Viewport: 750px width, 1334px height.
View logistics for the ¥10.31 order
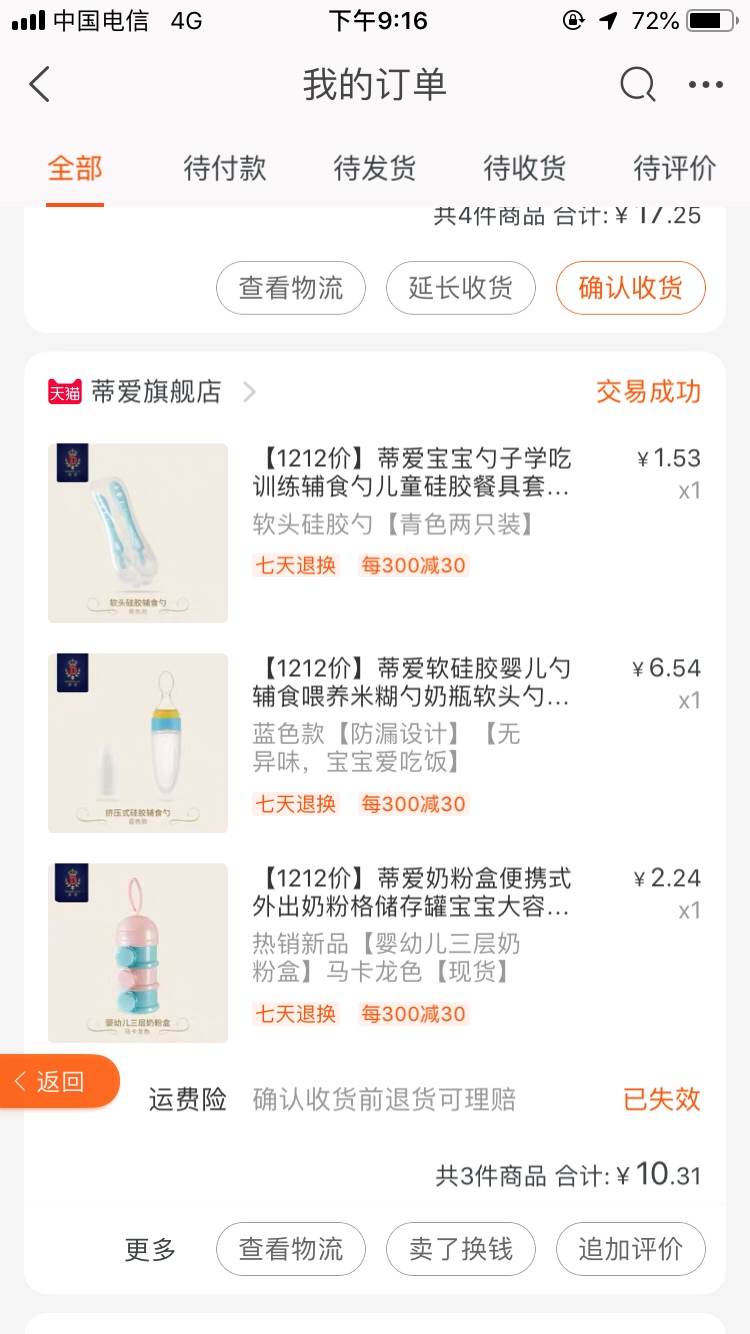point(291,1249)
